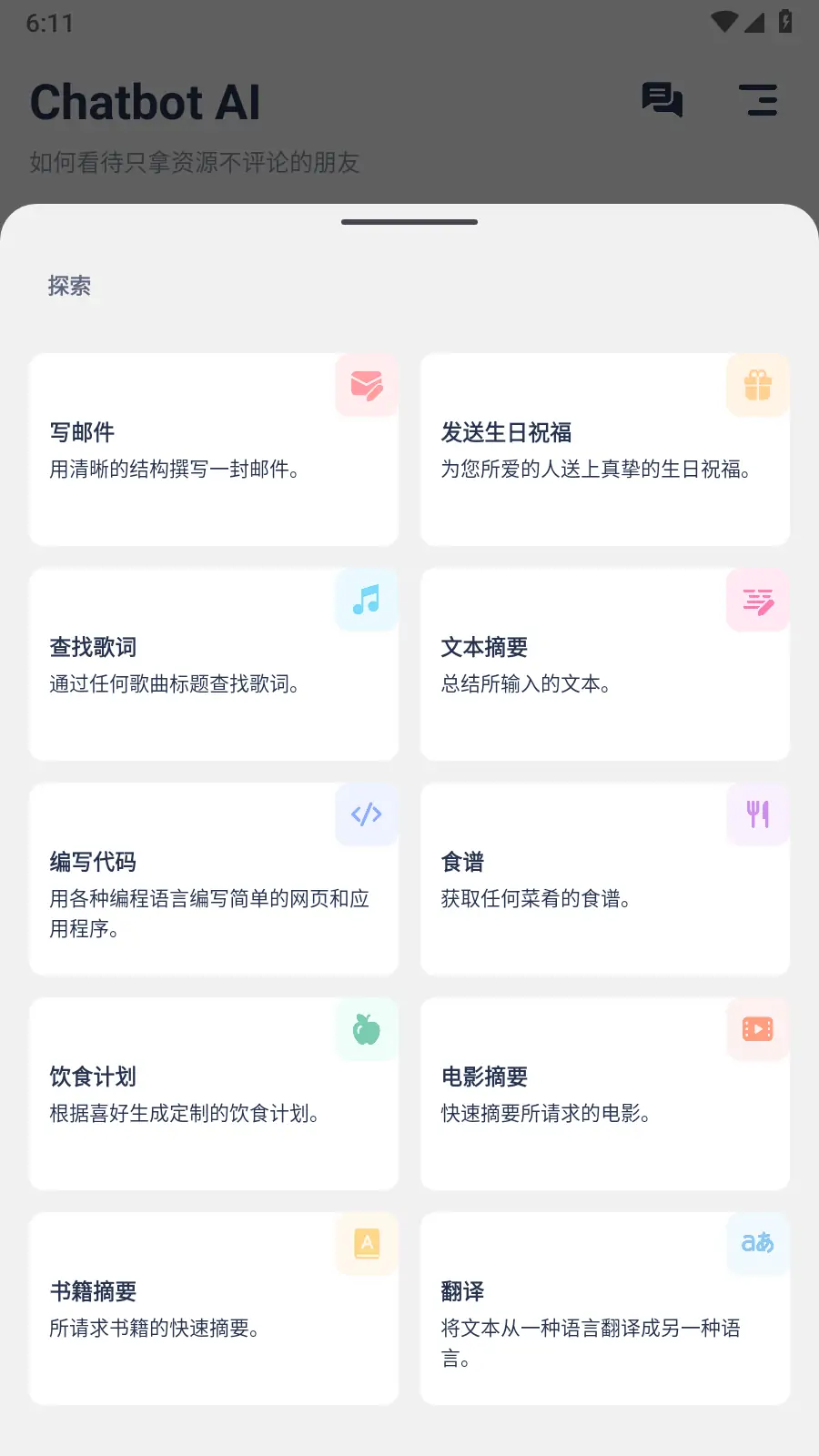Click the cutlery icon on 食谱 card
Viewport: 819px width, 1456px height.
coord(757,815)
